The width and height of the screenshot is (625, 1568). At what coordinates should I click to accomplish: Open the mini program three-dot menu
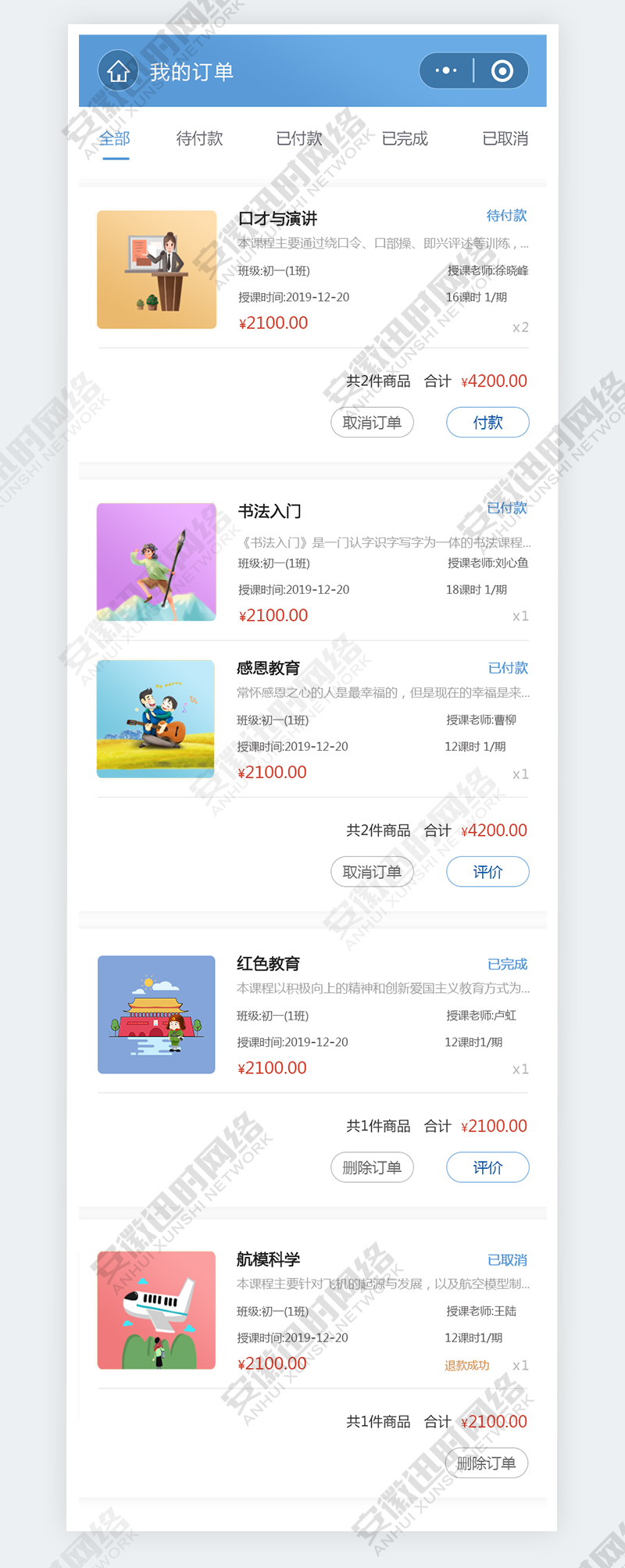point(446,70)
